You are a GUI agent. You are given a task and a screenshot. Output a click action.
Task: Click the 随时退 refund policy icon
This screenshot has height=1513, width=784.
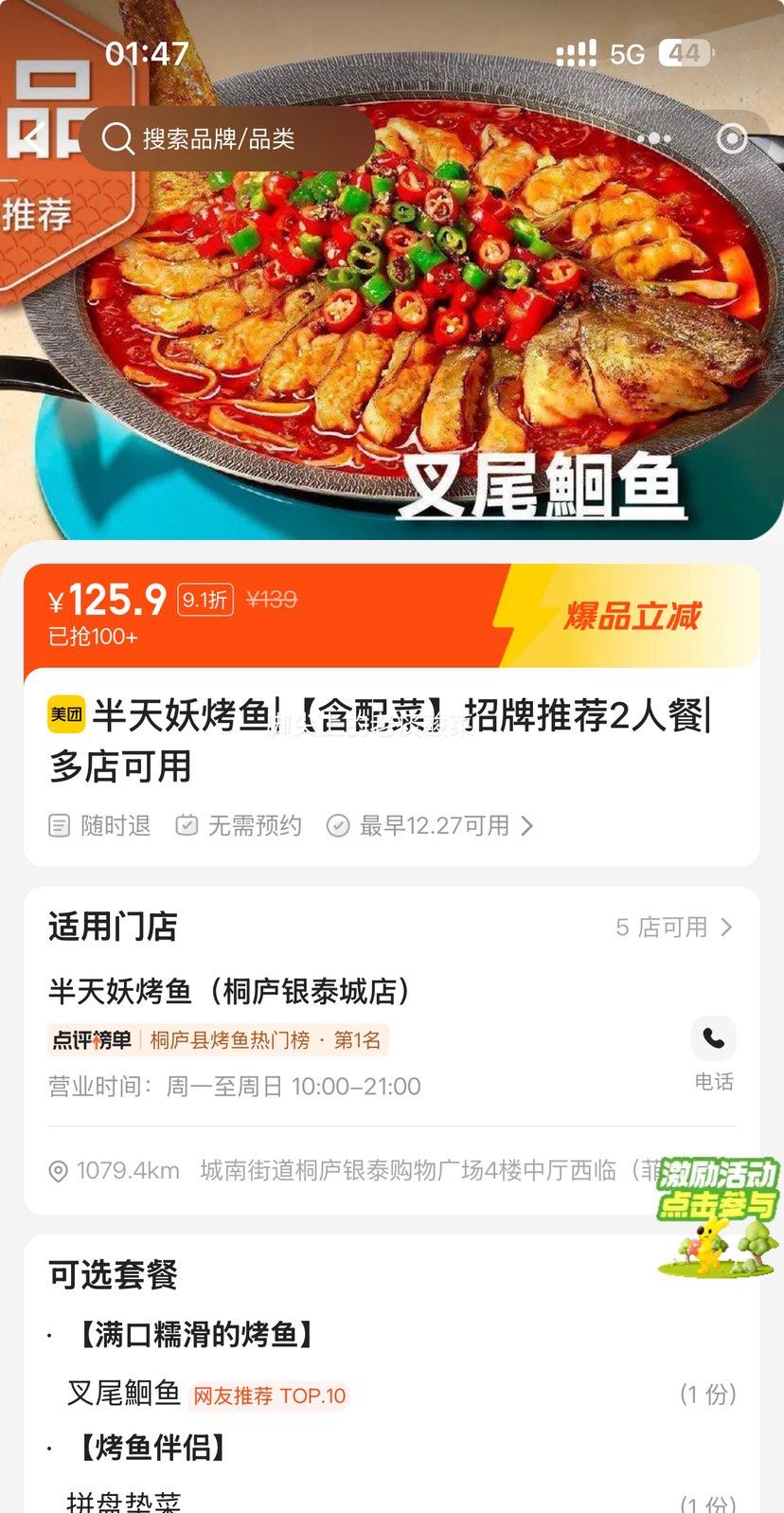coord(59,825)
